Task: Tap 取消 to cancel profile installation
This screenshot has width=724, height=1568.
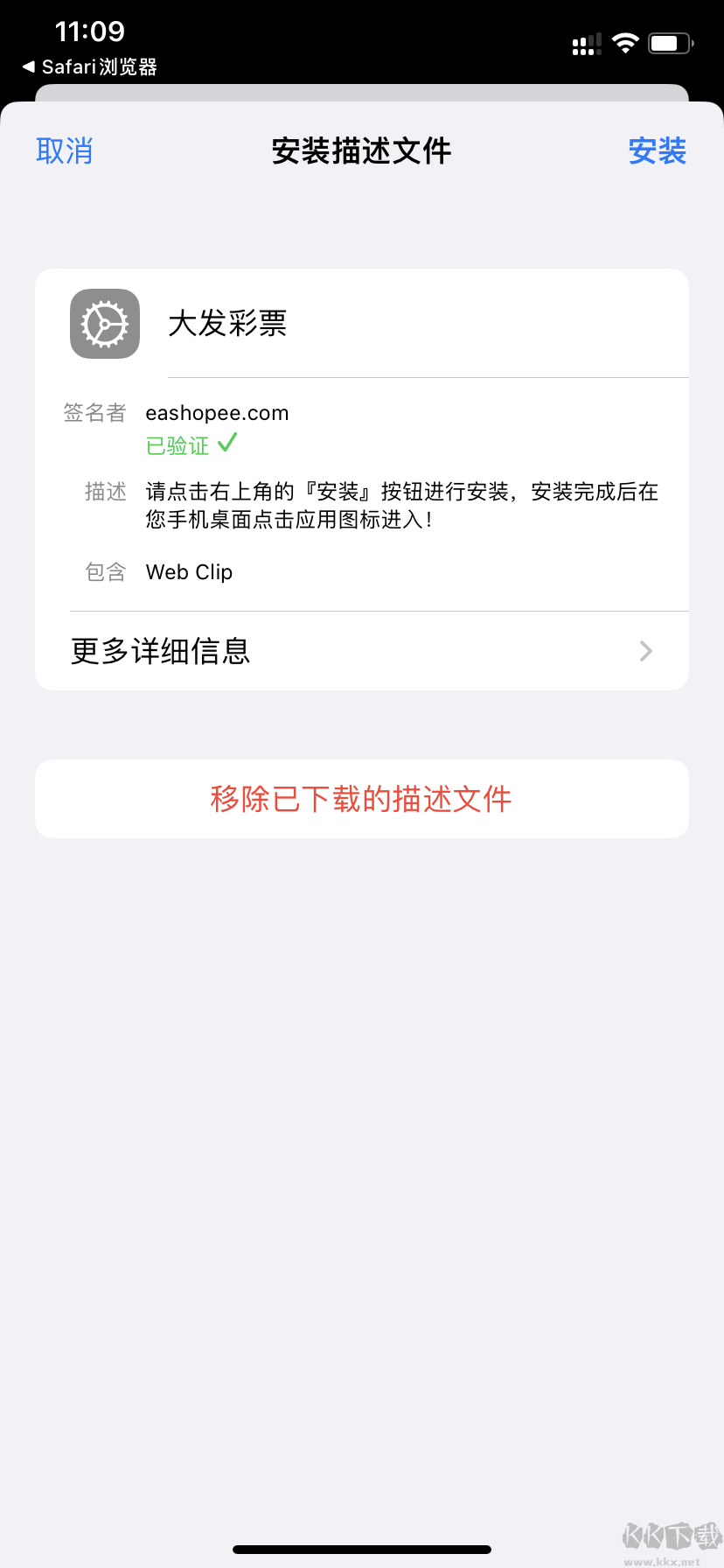Action: point(64,151)
